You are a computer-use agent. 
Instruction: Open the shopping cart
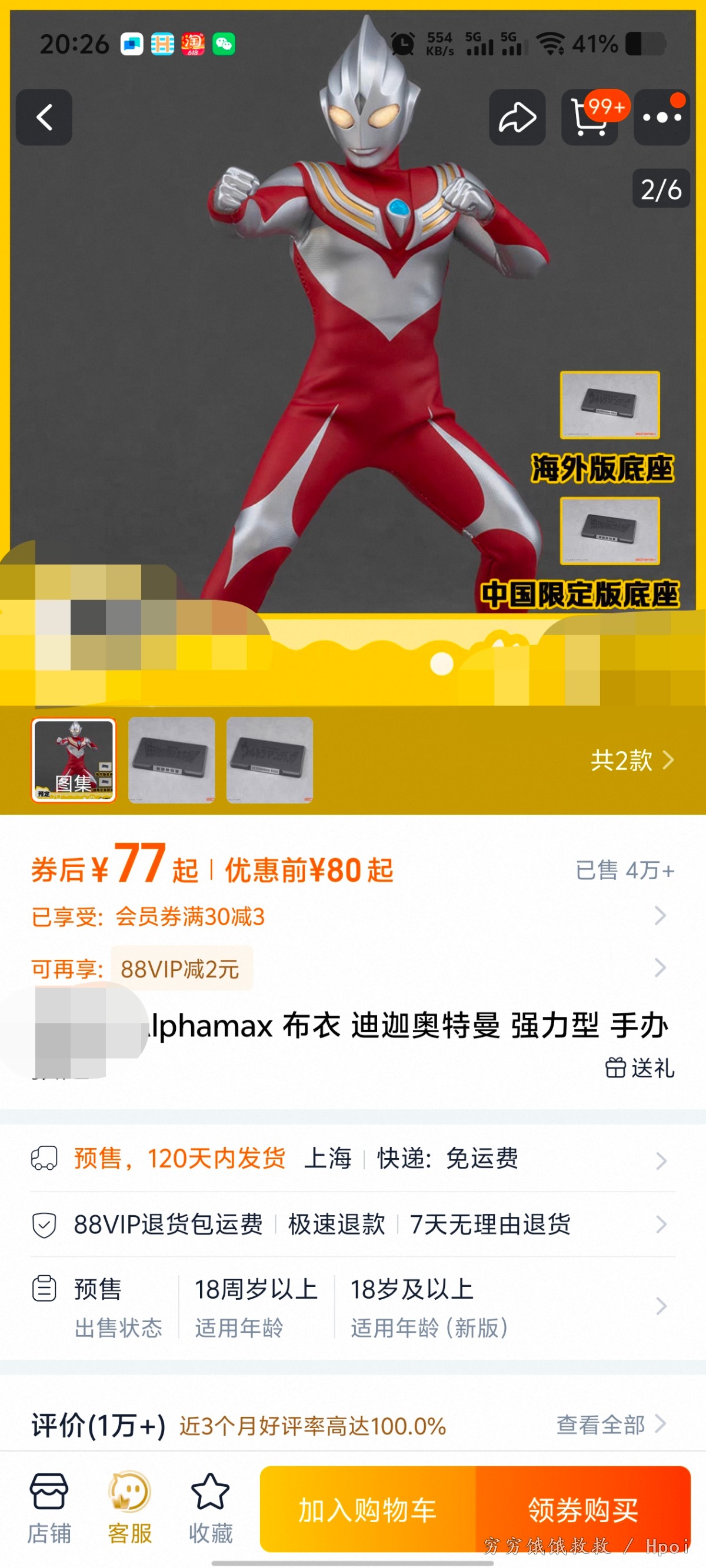point(589,118)
